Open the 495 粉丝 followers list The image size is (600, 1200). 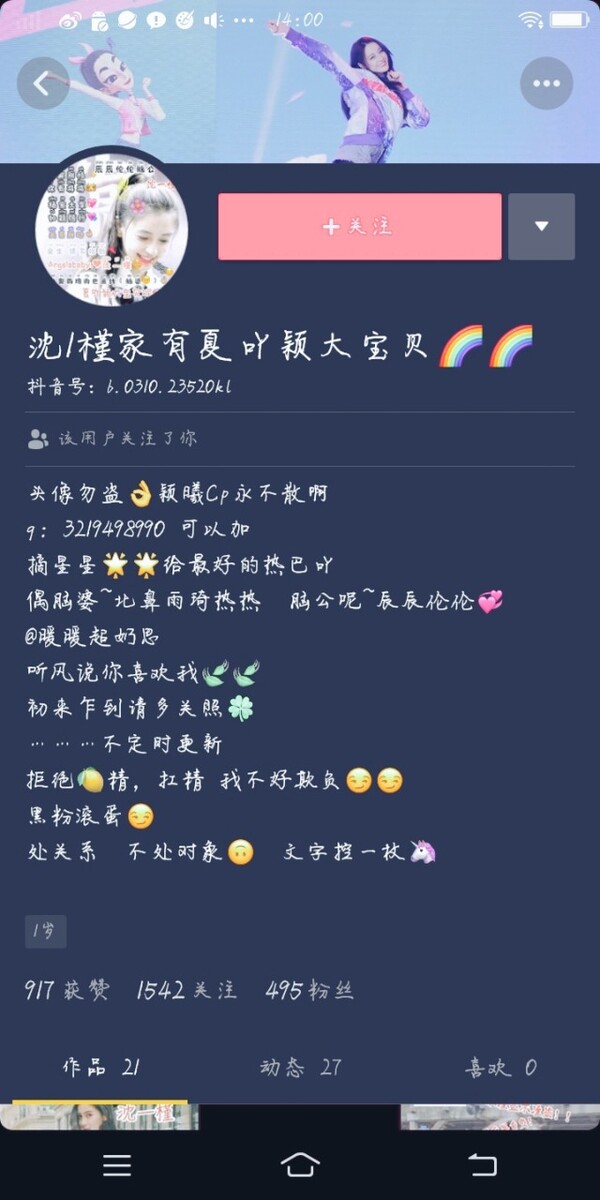309,991
